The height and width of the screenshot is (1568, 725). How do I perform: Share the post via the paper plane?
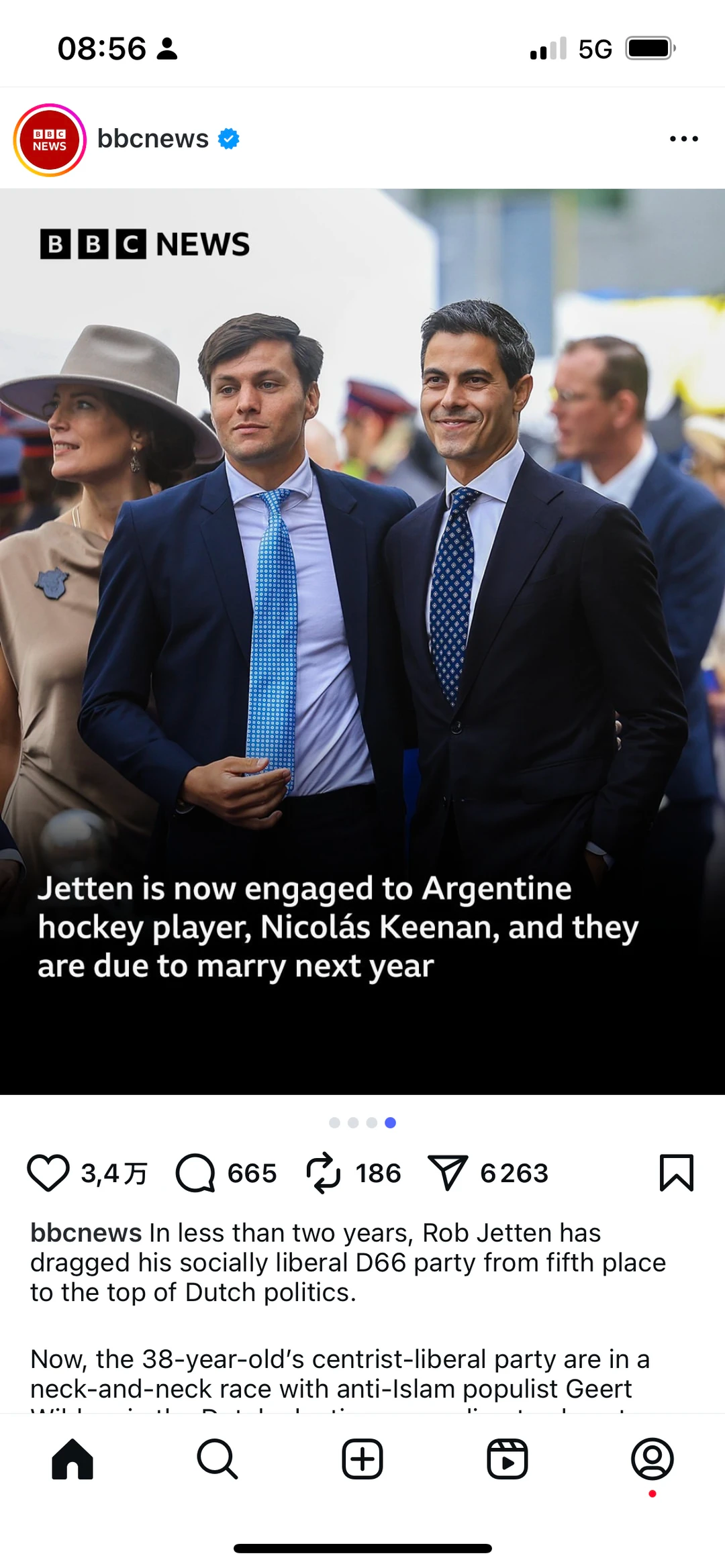pos(447,1173)
